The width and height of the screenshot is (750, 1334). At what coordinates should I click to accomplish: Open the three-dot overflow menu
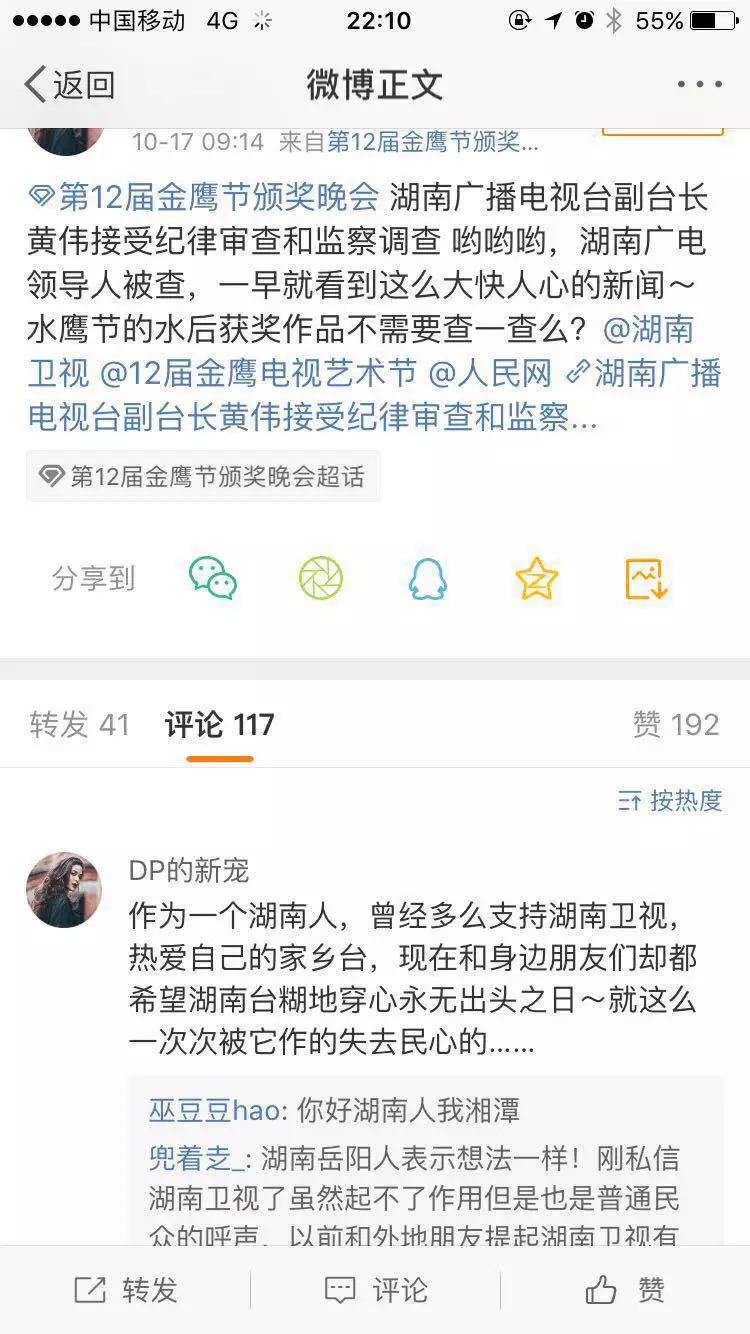[x=699, y=85]
